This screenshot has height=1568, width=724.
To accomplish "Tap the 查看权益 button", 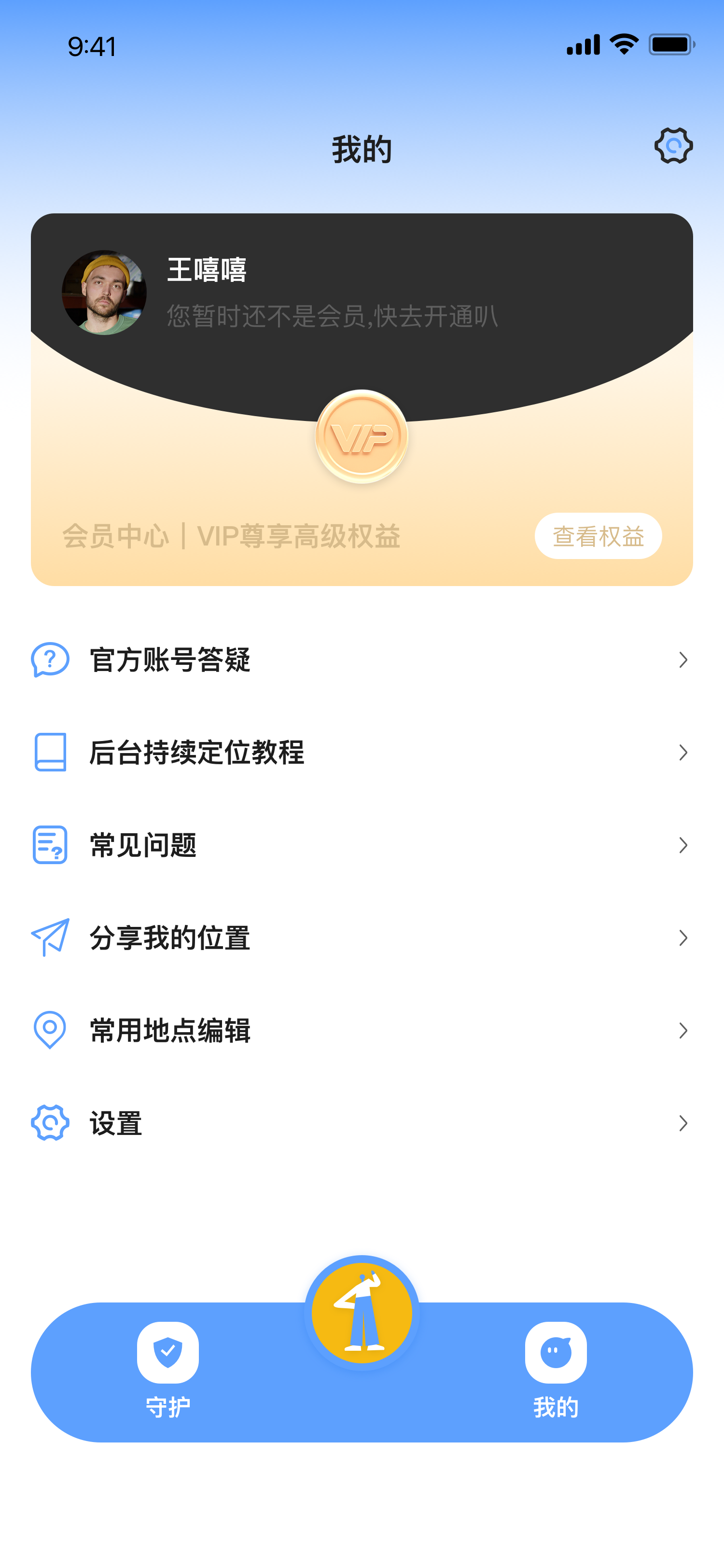I will coord(598,536).
